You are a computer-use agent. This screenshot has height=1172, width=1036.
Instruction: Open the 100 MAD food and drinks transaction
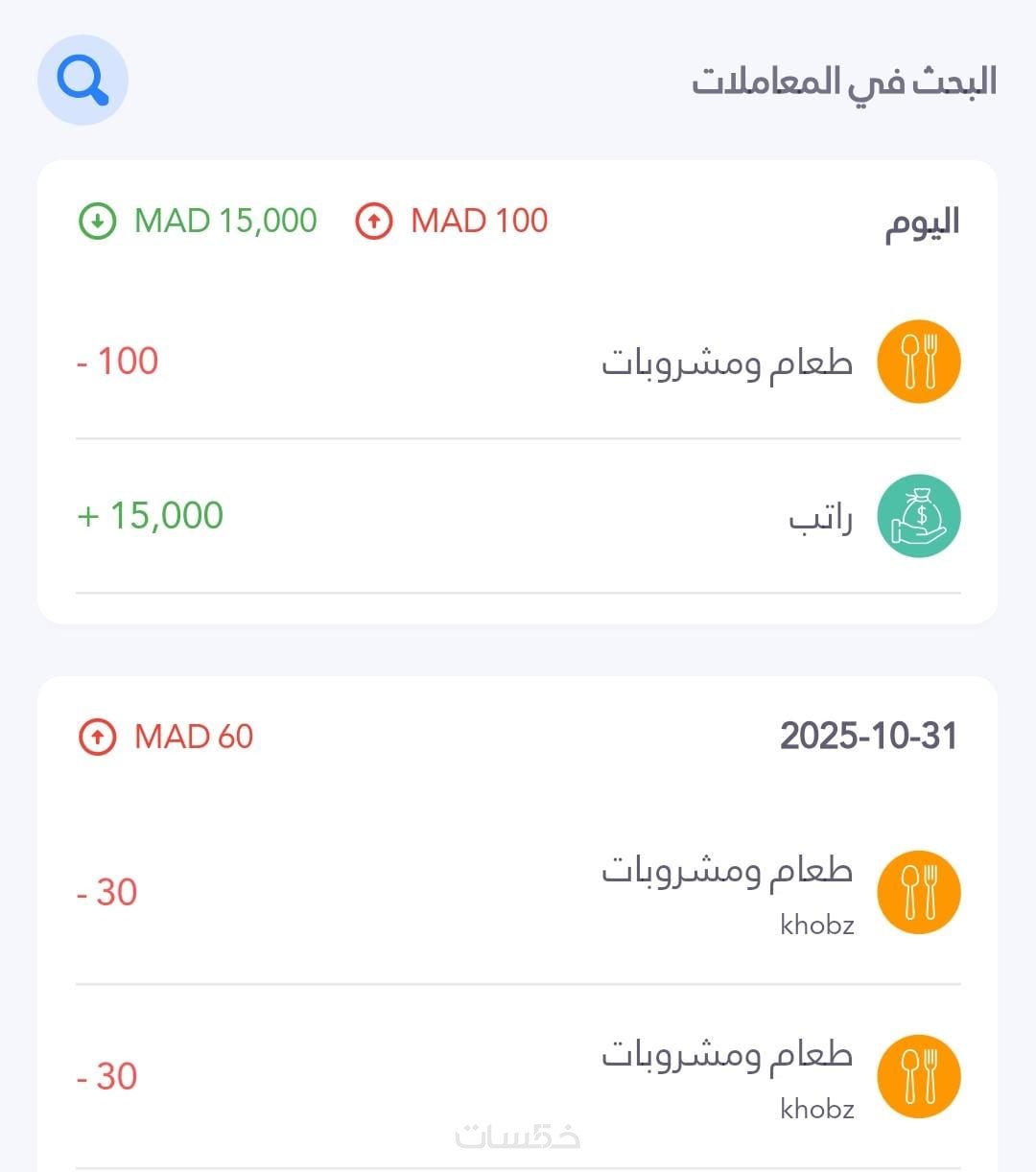[518, 363]
